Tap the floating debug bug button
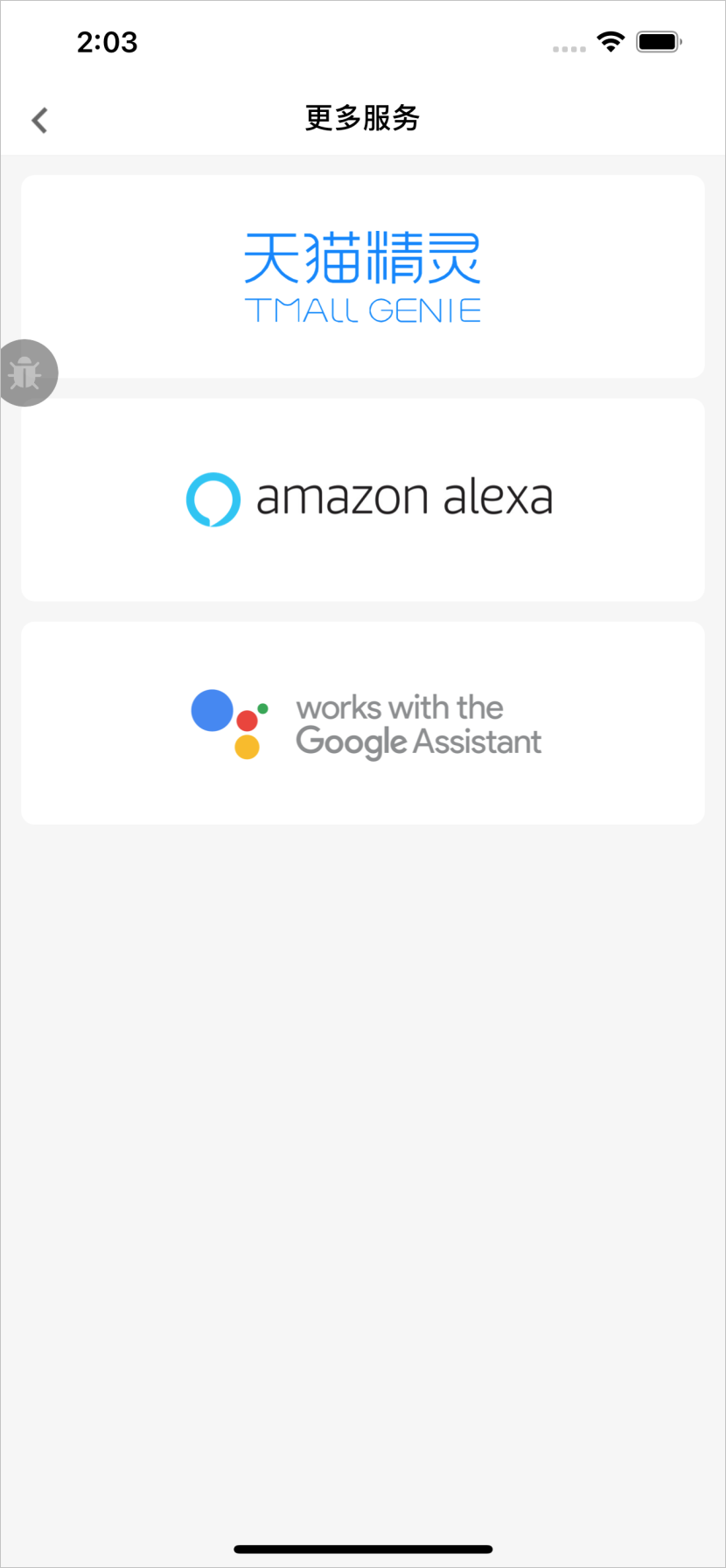This screenshot has height=1568, width=726. pyautogui.click(x=25, y=373)
